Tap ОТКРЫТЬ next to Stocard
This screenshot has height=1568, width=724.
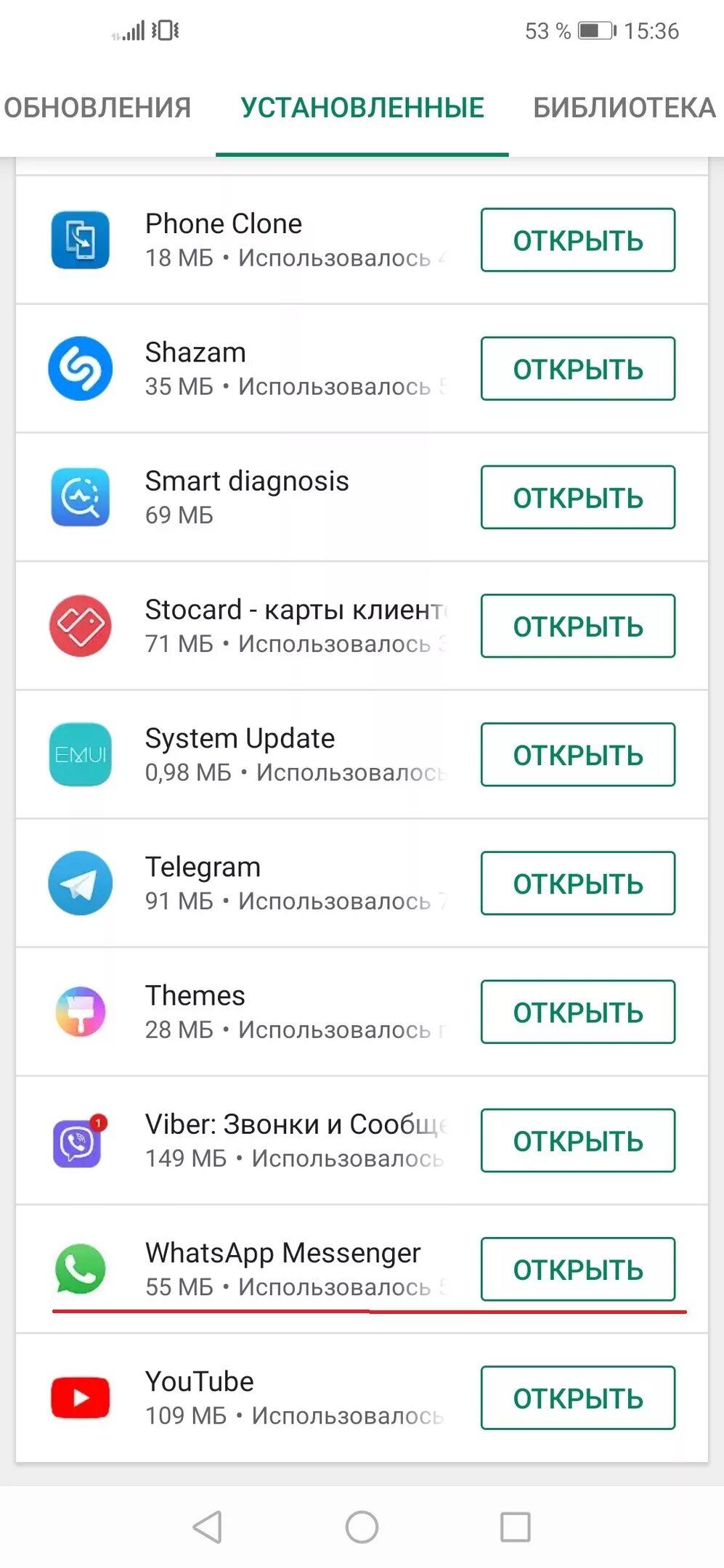coord(577,626)
